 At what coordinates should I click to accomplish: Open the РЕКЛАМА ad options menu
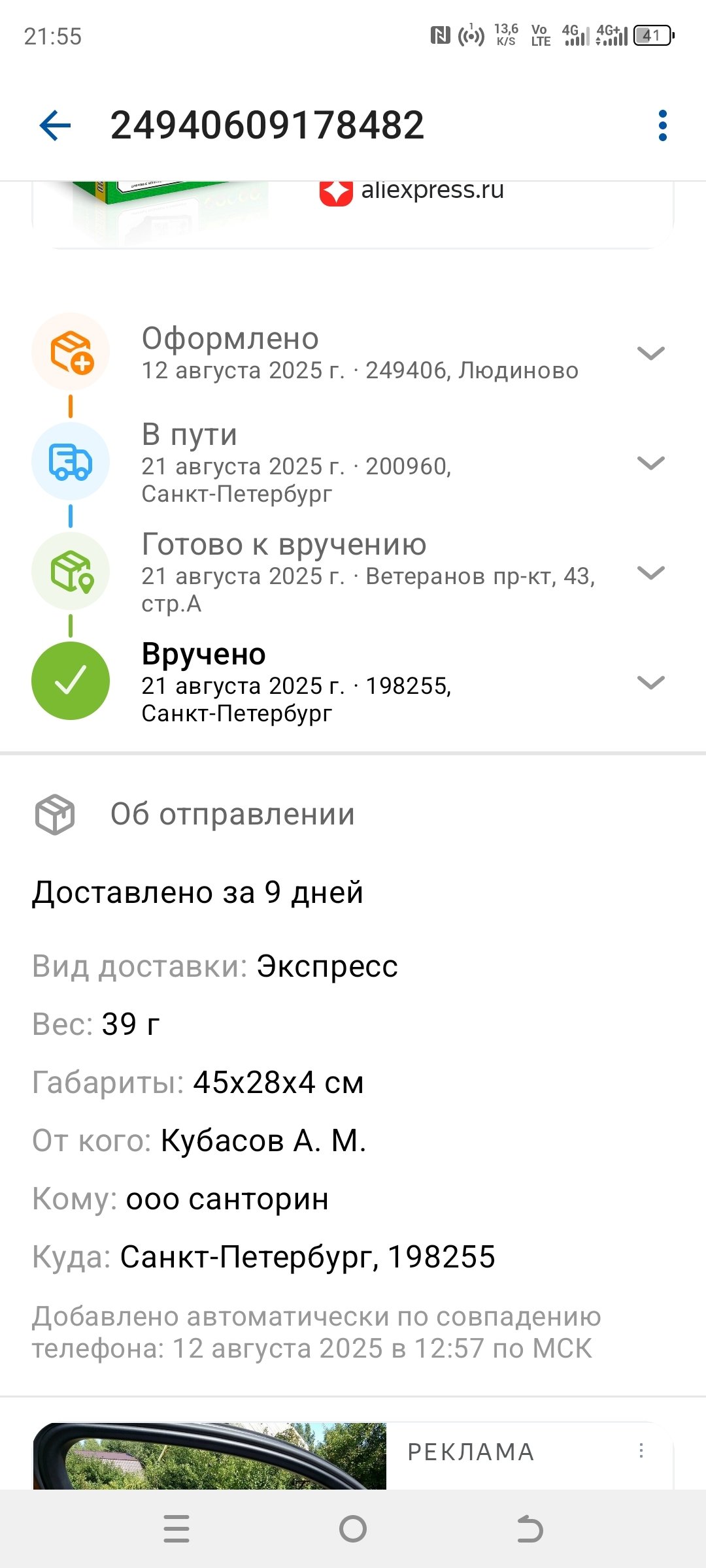641,1451
